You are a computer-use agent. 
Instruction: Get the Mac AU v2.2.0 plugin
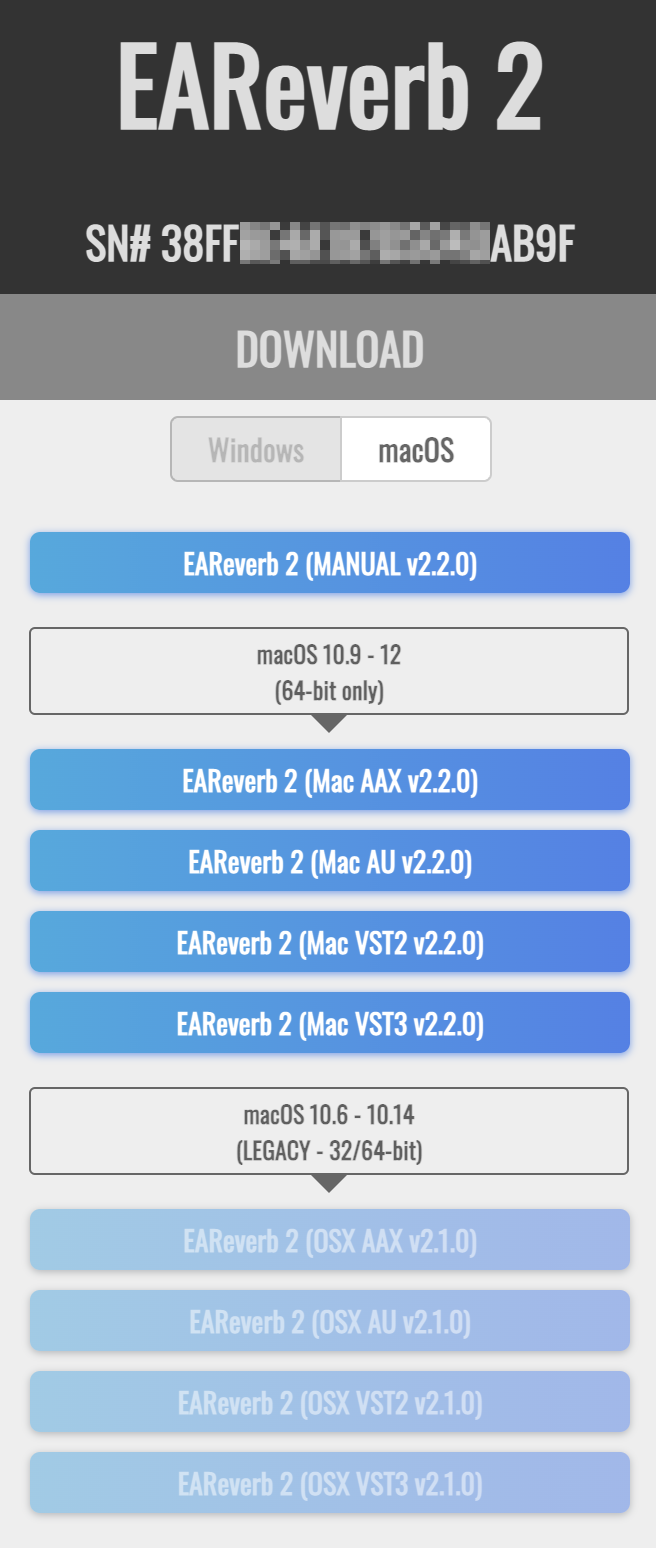[x=330, y=861]
